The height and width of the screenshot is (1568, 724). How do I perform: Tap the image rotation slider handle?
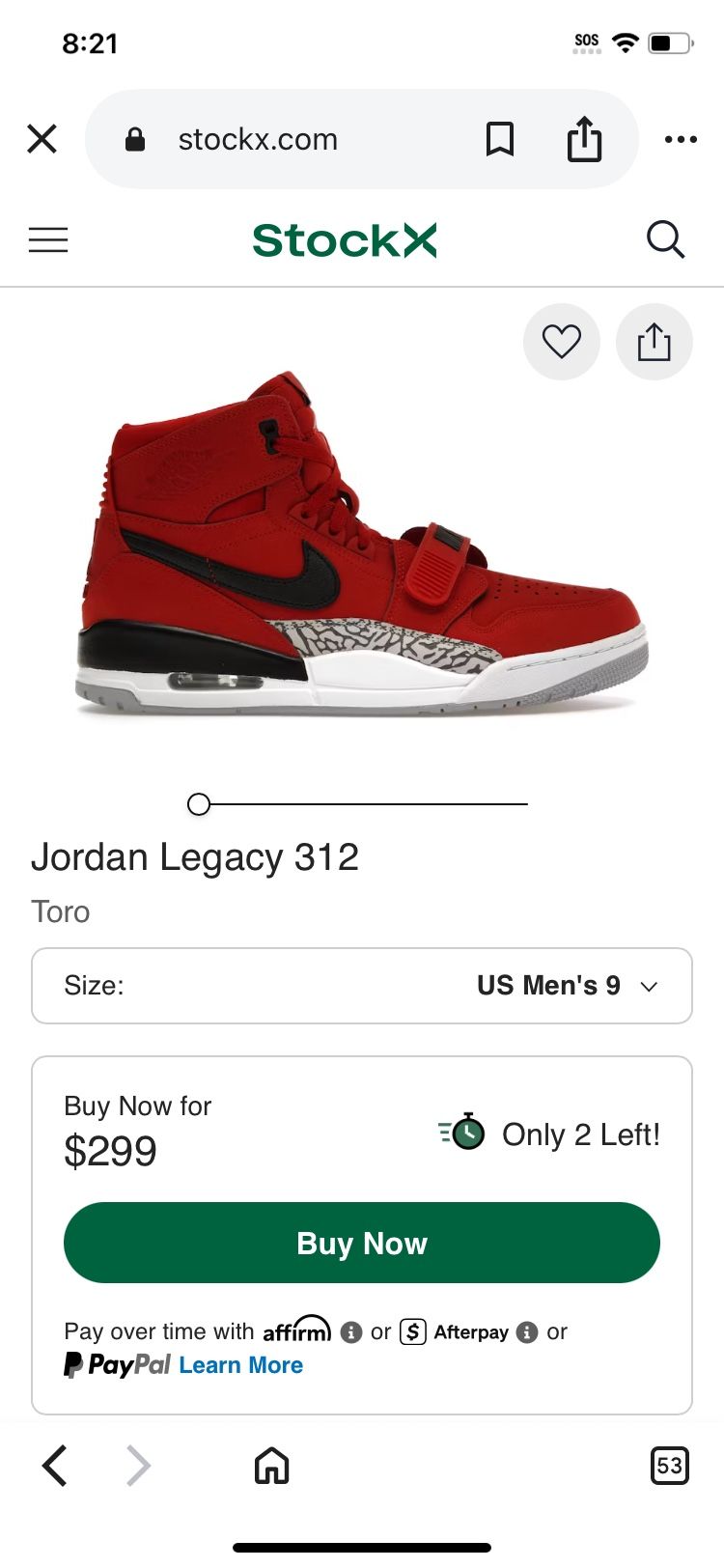pyautogui.click(x=199, y=803)
